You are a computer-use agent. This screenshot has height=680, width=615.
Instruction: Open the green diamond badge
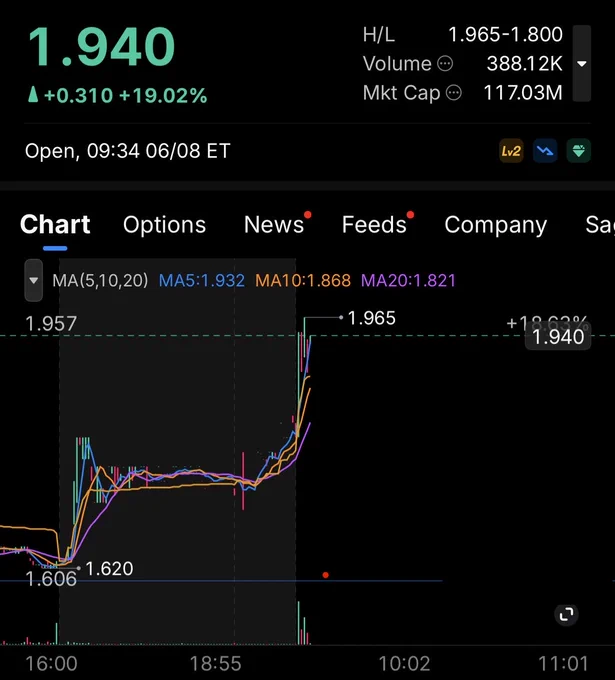tap(579, 151)
